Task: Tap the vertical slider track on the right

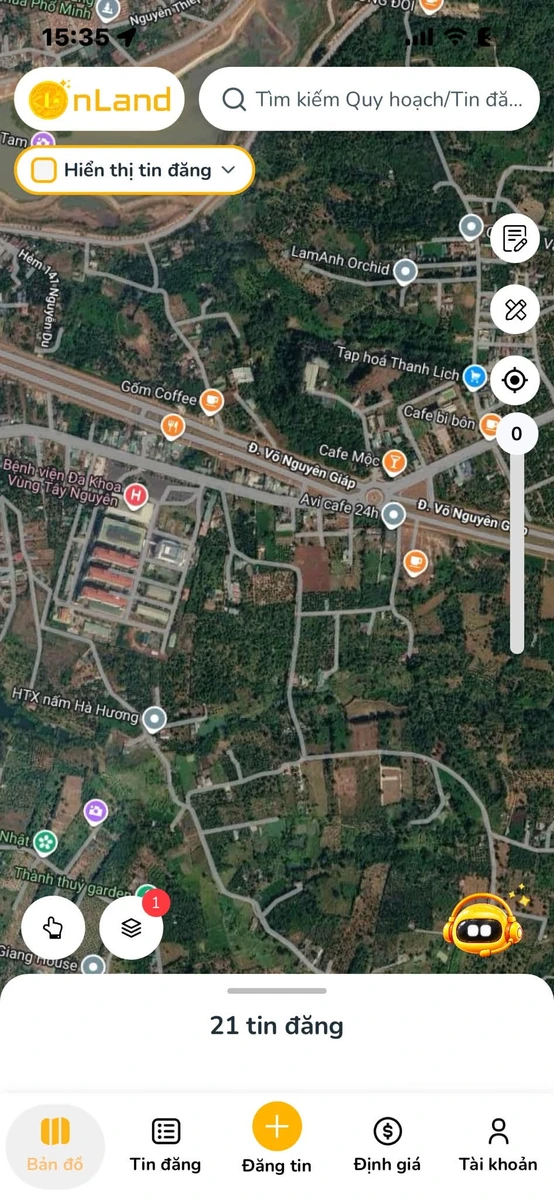Action: coord(517,540)
